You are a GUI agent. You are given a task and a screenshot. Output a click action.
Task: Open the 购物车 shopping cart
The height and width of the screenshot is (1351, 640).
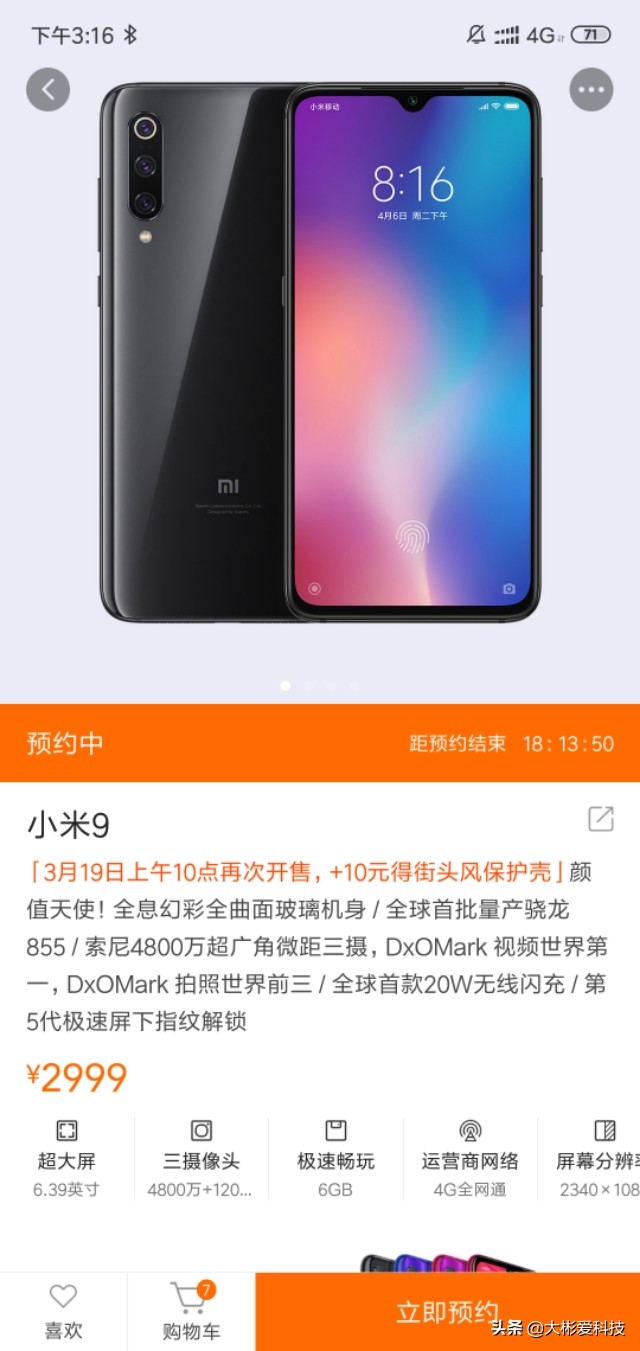(x=191, y=1312)
